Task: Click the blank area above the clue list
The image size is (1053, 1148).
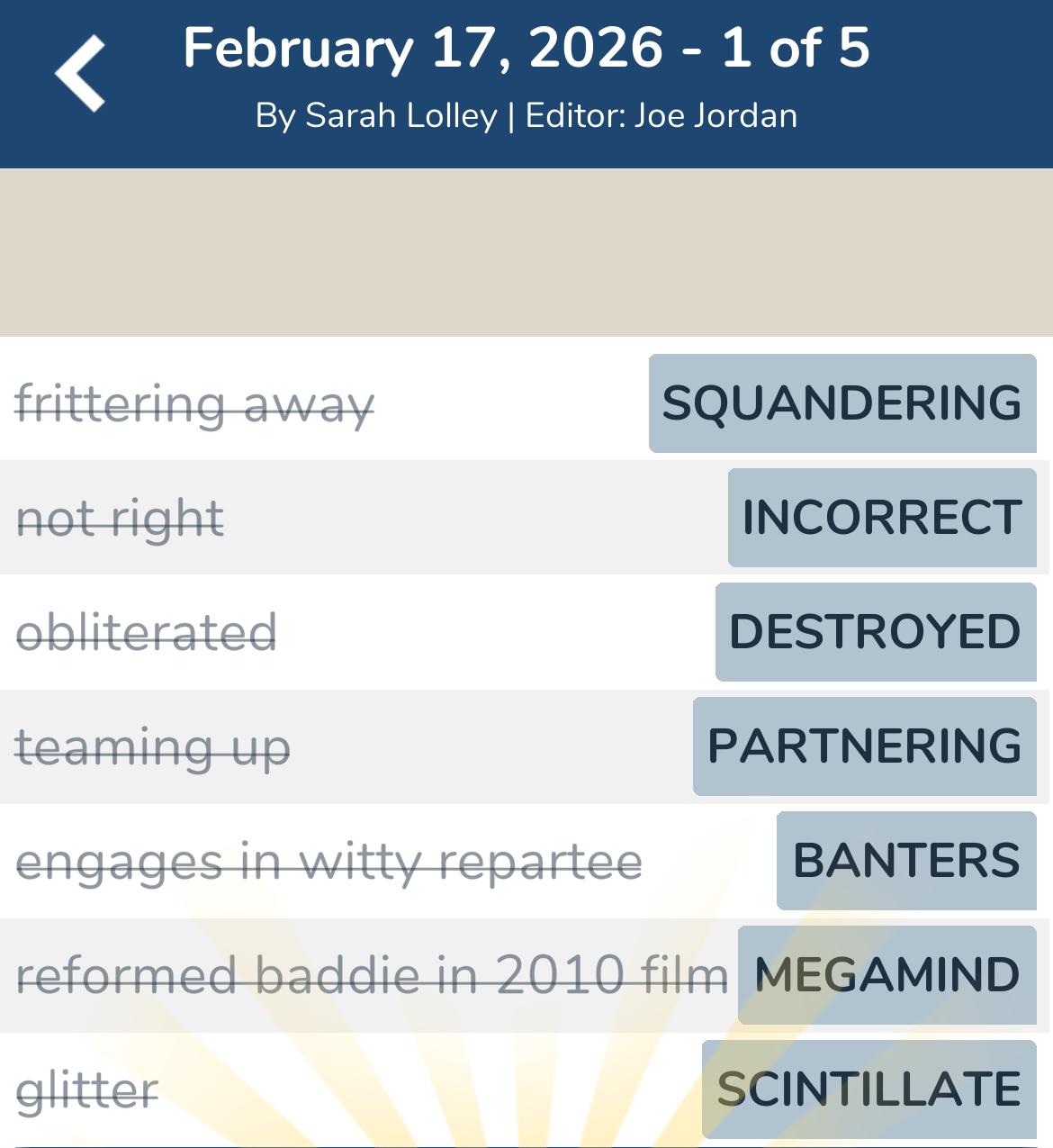Action: point(526,252)
